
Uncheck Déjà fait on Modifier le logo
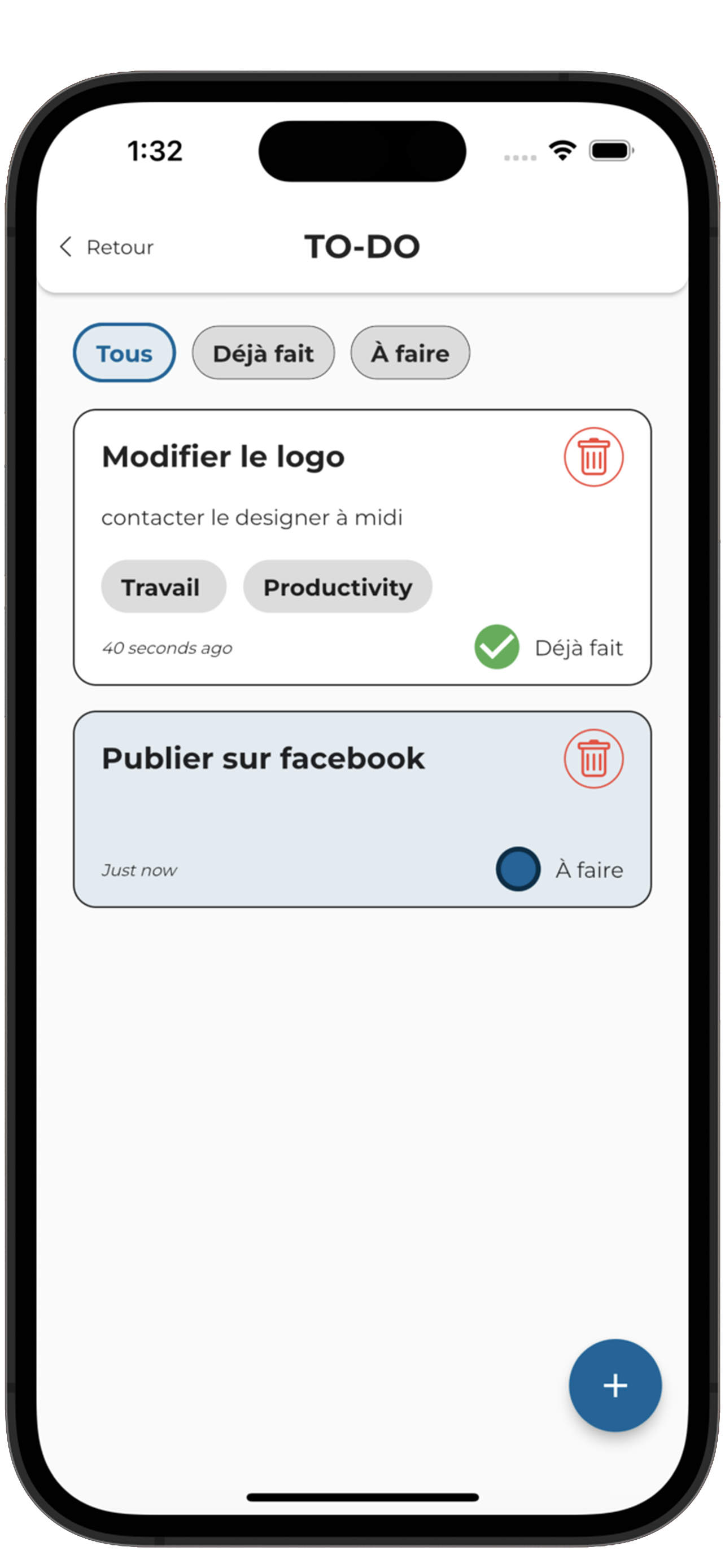click(497, 647)
